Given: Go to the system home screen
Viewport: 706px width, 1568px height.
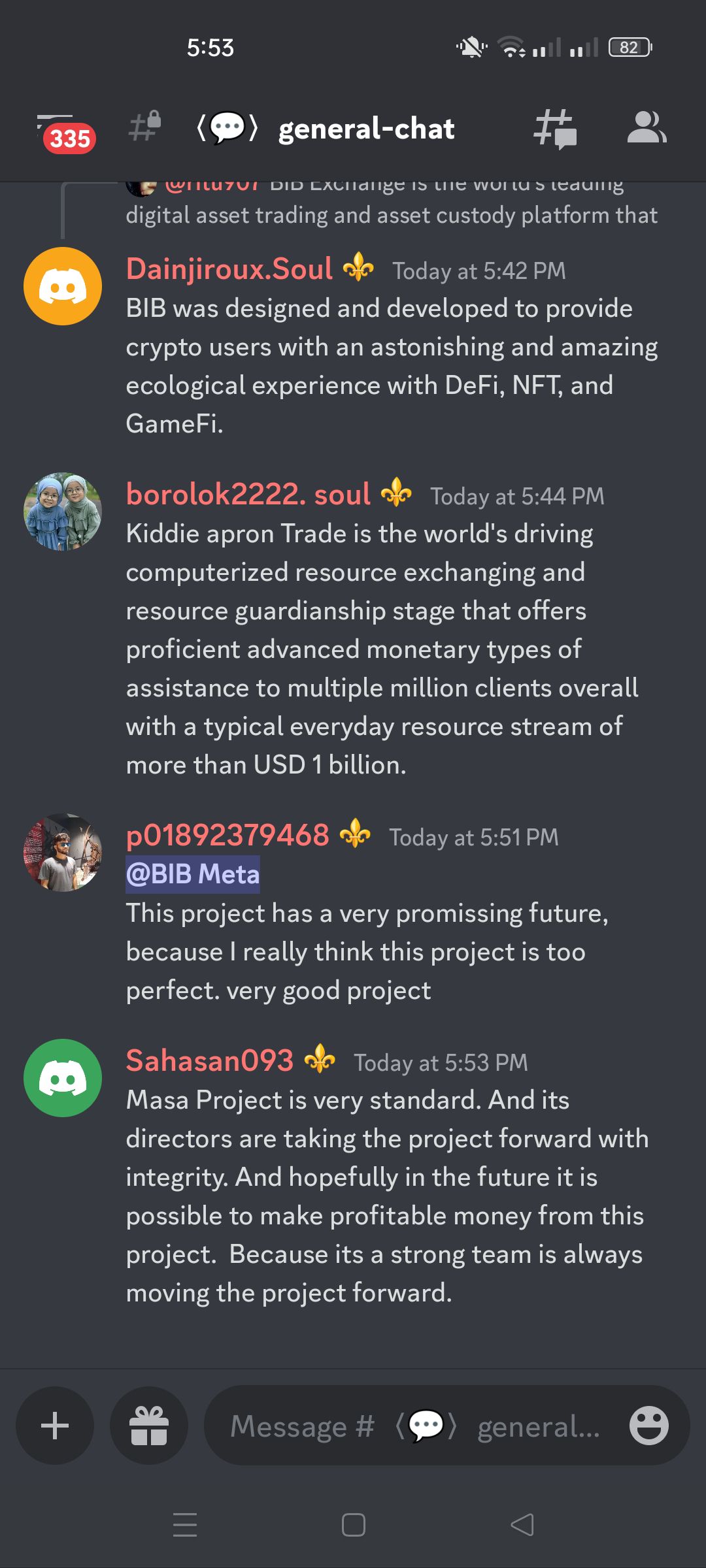Looking at the screenshot, I should click(x=353, y=1525).
